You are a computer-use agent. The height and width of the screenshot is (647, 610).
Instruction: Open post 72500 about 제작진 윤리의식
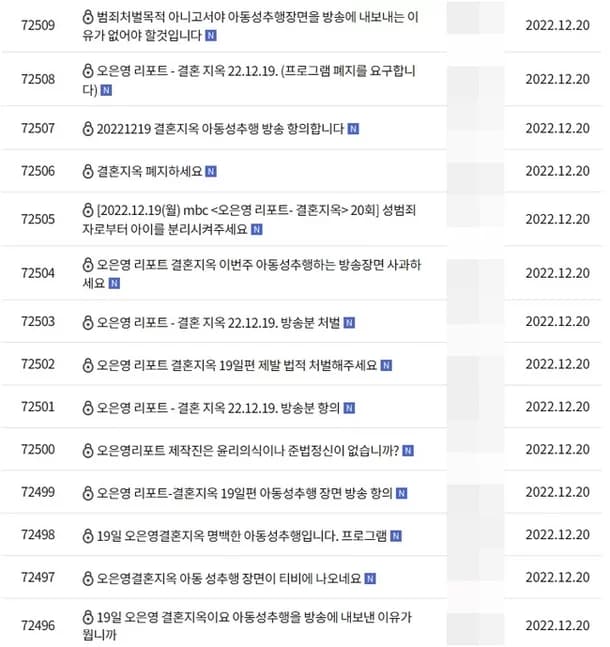[x=245, y=450]
